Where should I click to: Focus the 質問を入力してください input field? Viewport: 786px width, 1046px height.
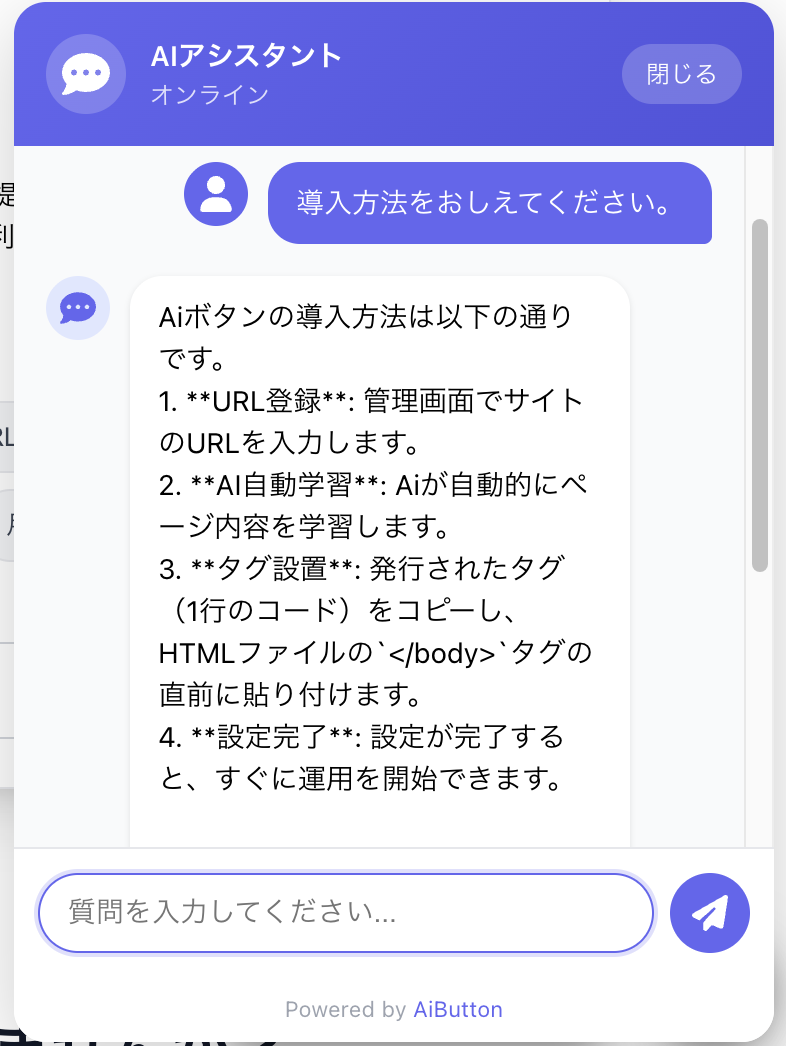tap(345, 912)
